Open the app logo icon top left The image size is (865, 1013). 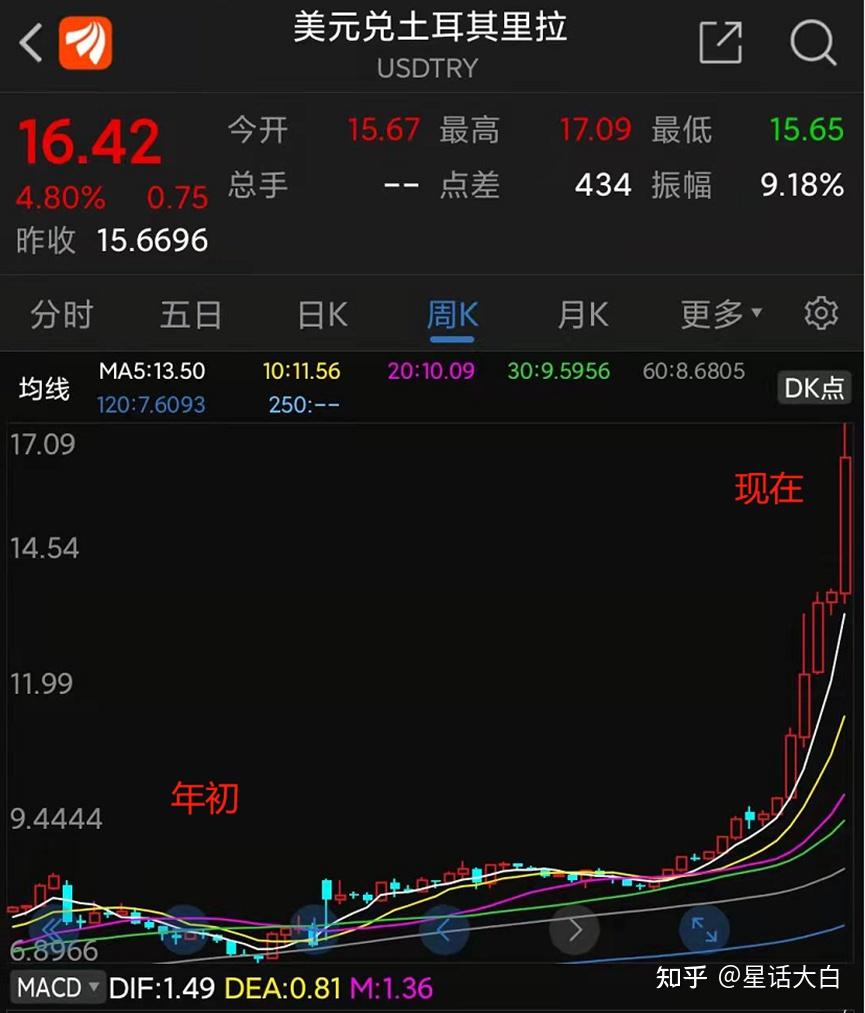tap(84, 44)
